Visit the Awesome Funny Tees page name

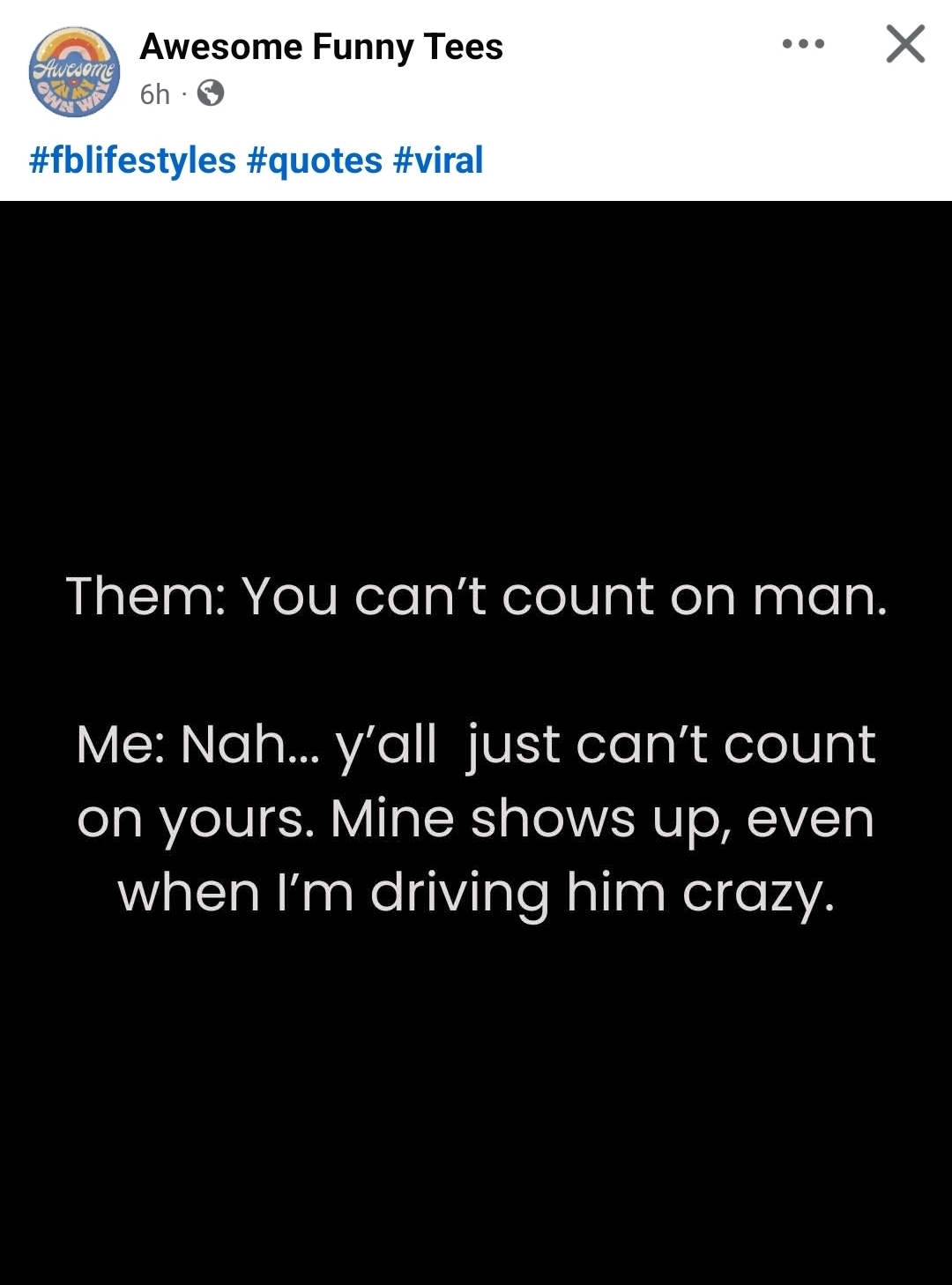click(x=321, y=47)
